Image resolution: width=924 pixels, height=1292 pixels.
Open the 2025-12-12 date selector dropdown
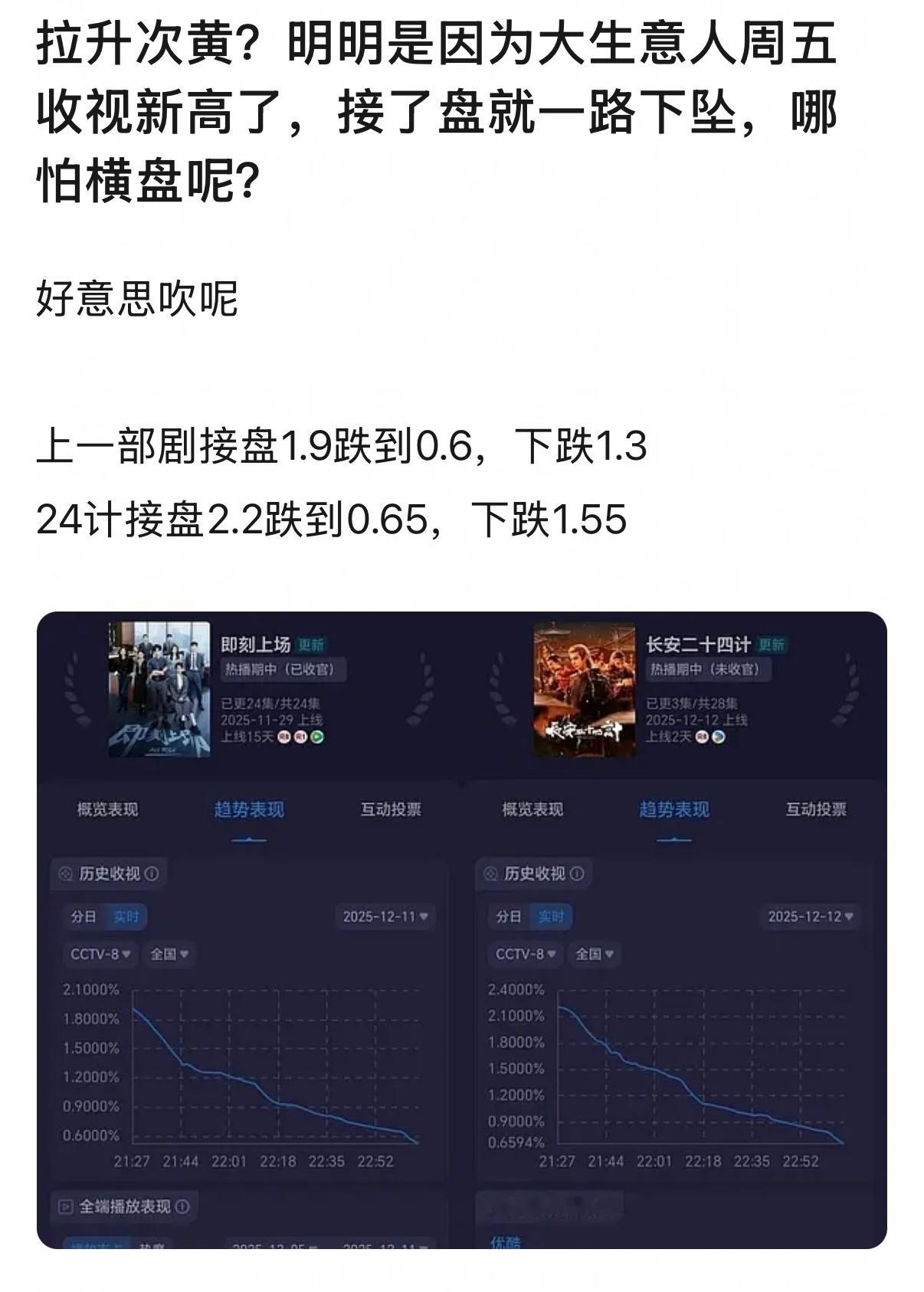pos(808,916)
